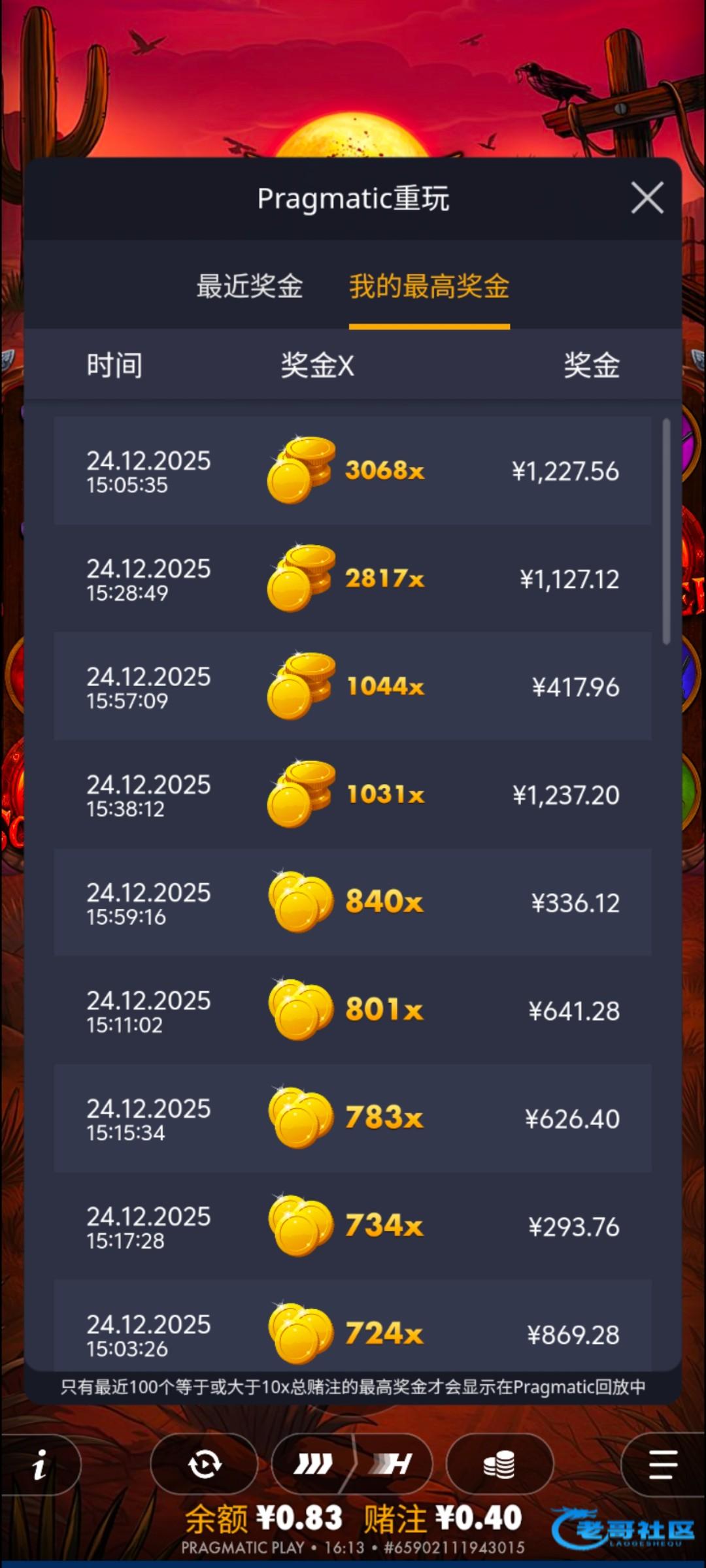Tap the autoplay circular arrows button
This screenshot has width=706, height=1568.
pyautogui.click(x=204, y=1465)
